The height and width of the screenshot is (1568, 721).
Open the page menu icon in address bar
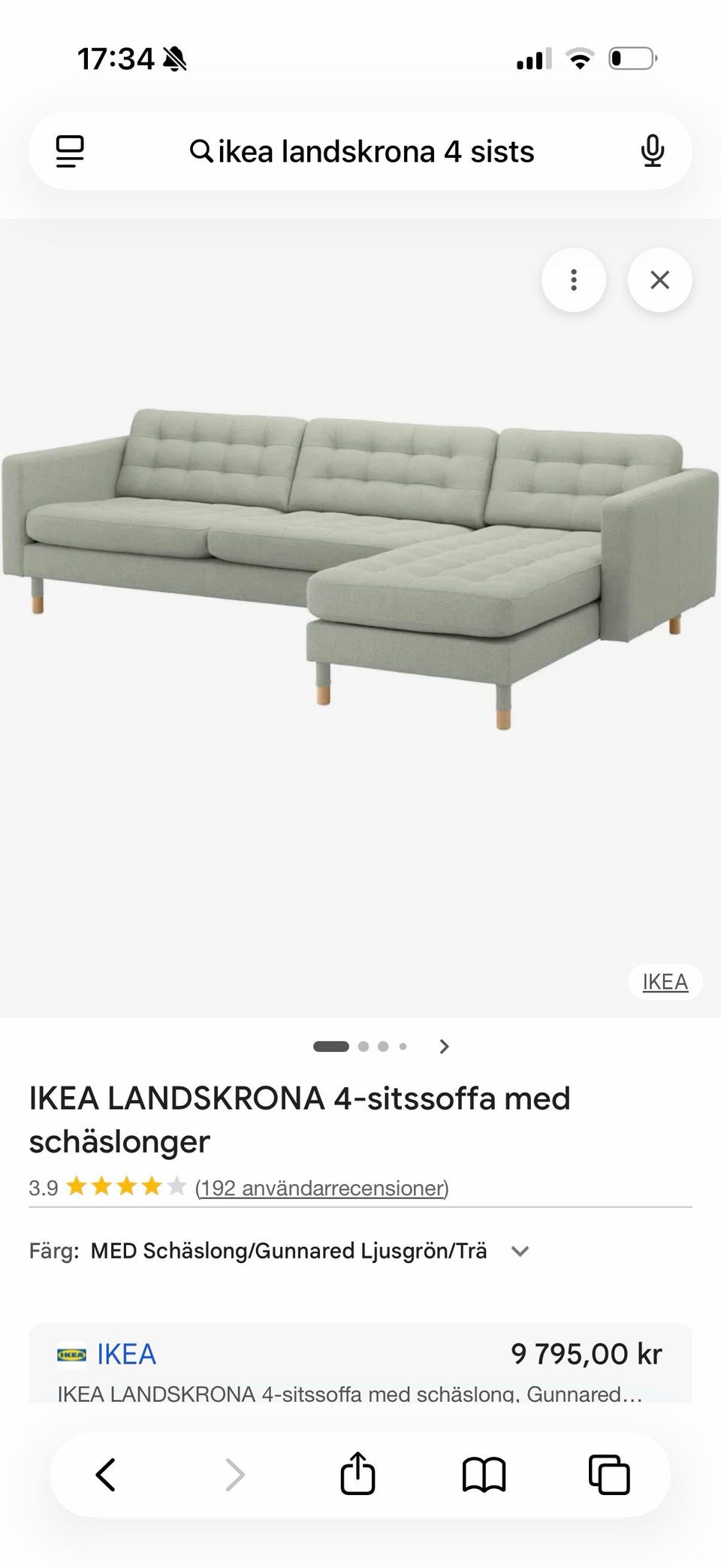point(70,151)
